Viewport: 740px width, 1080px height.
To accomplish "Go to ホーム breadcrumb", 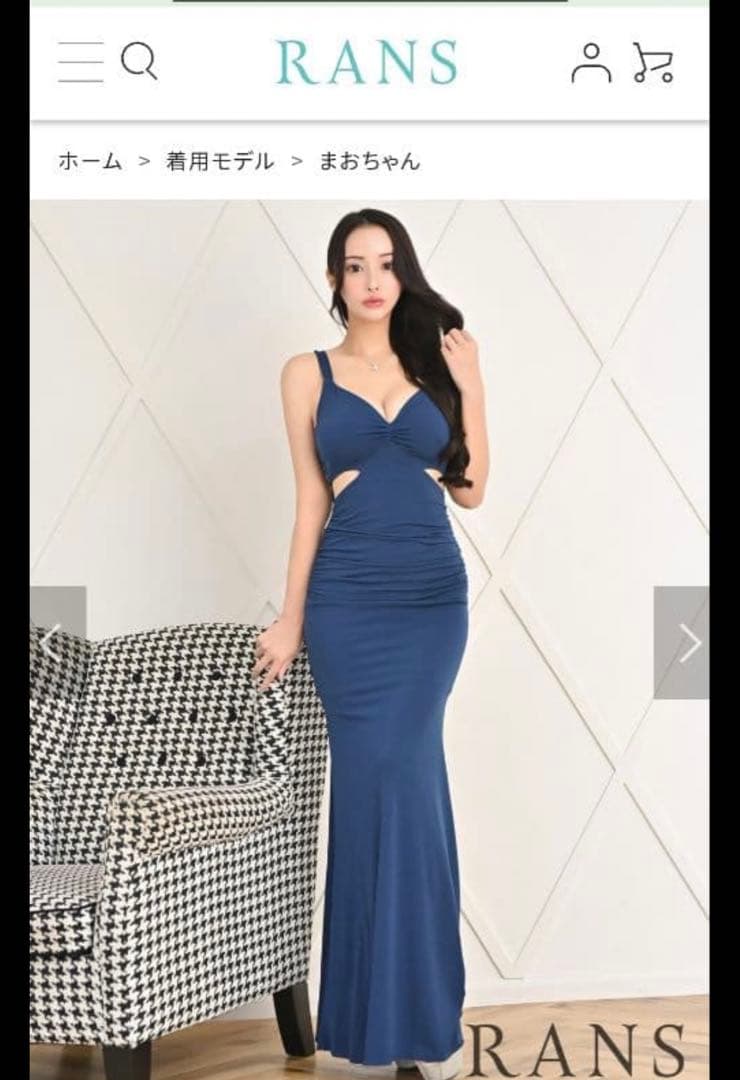I will pyautogui.click(x=90, y=161).
